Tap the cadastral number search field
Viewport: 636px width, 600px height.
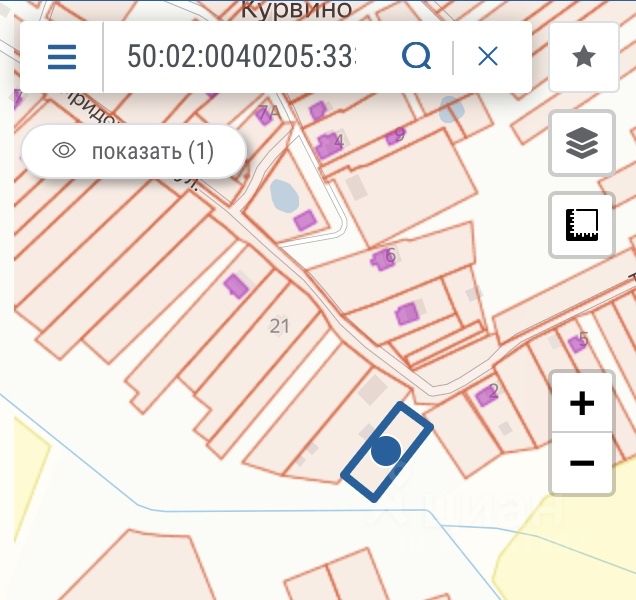242,56
